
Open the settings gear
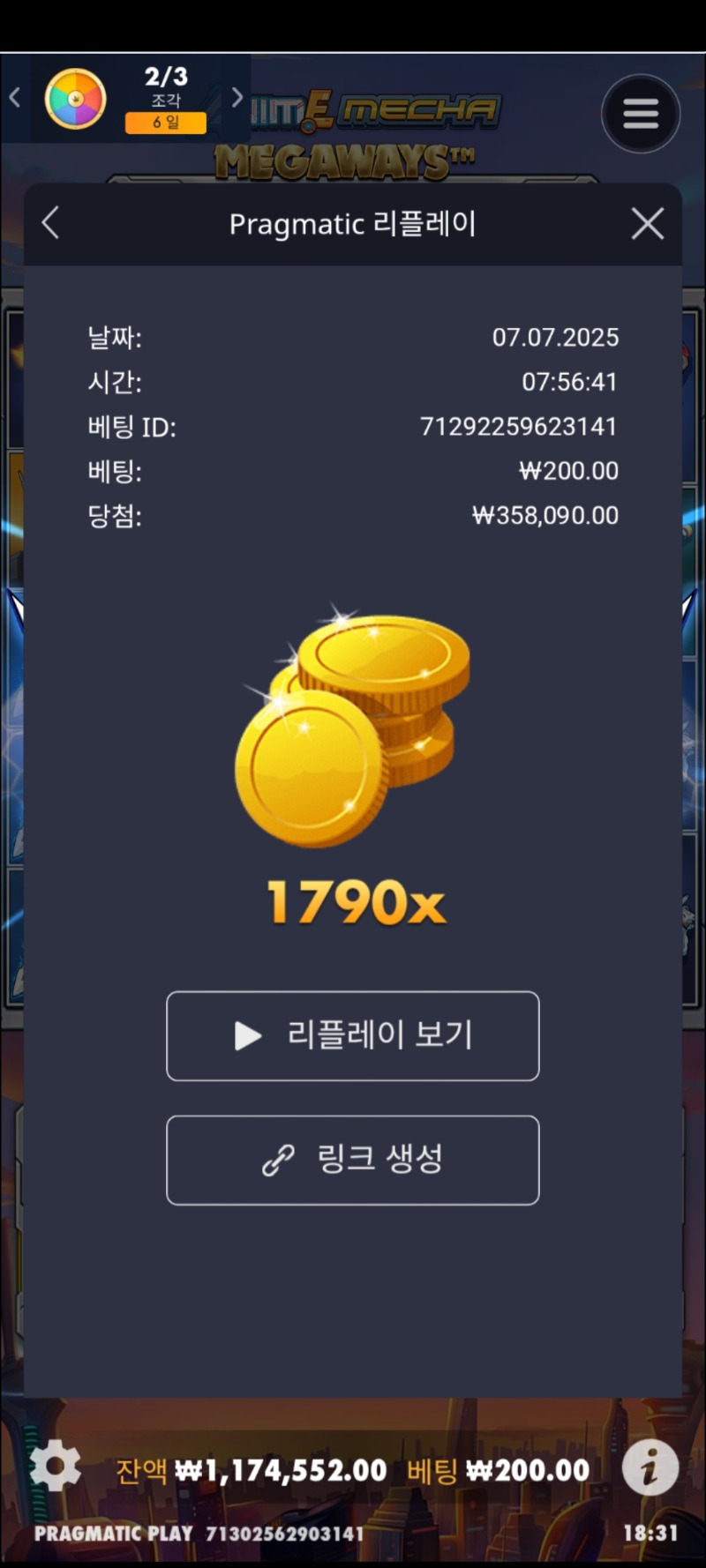(55, 1467)
